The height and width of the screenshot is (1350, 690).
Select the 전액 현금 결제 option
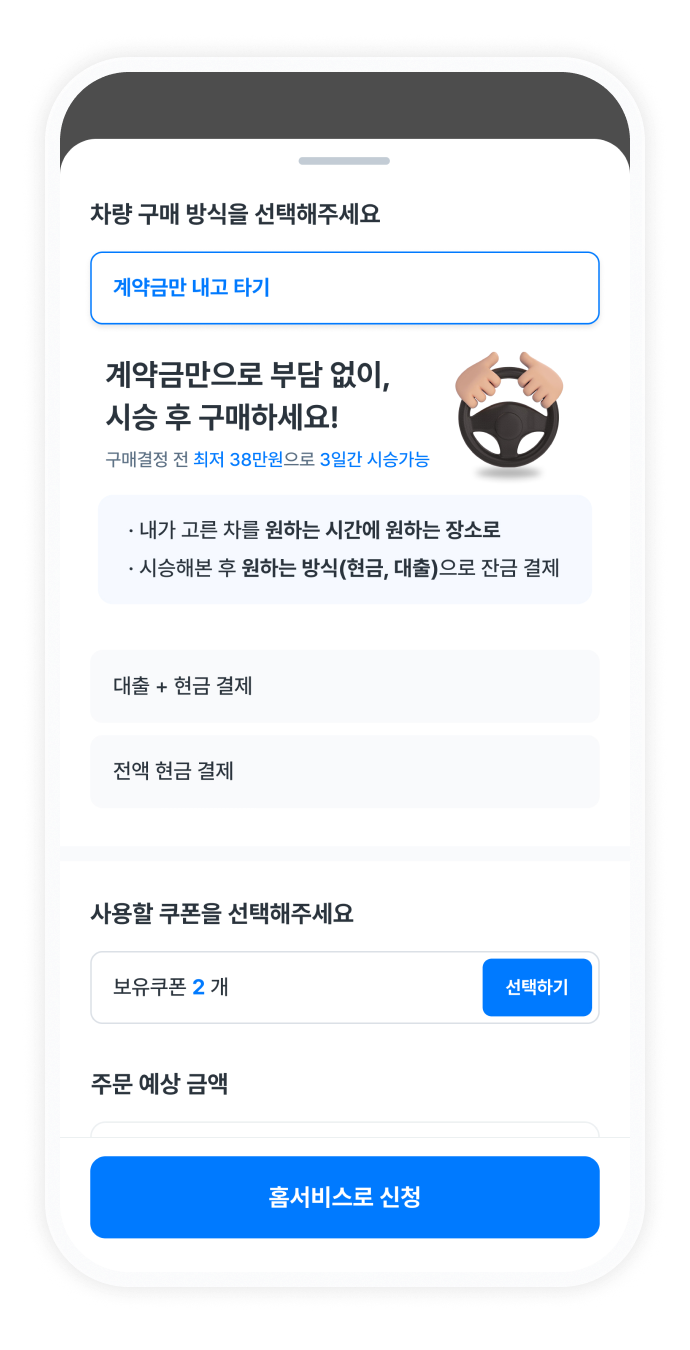pos(344,771)
